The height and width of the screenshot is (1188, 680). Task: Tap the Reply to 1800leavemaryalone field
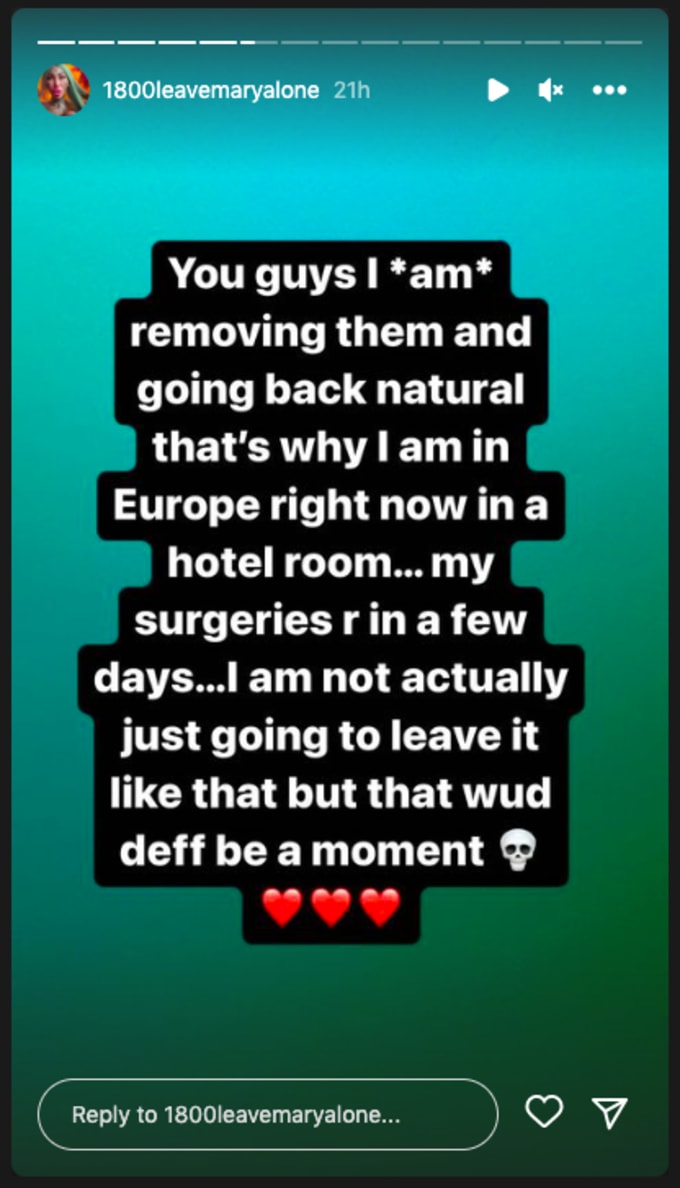[267, 1114]
